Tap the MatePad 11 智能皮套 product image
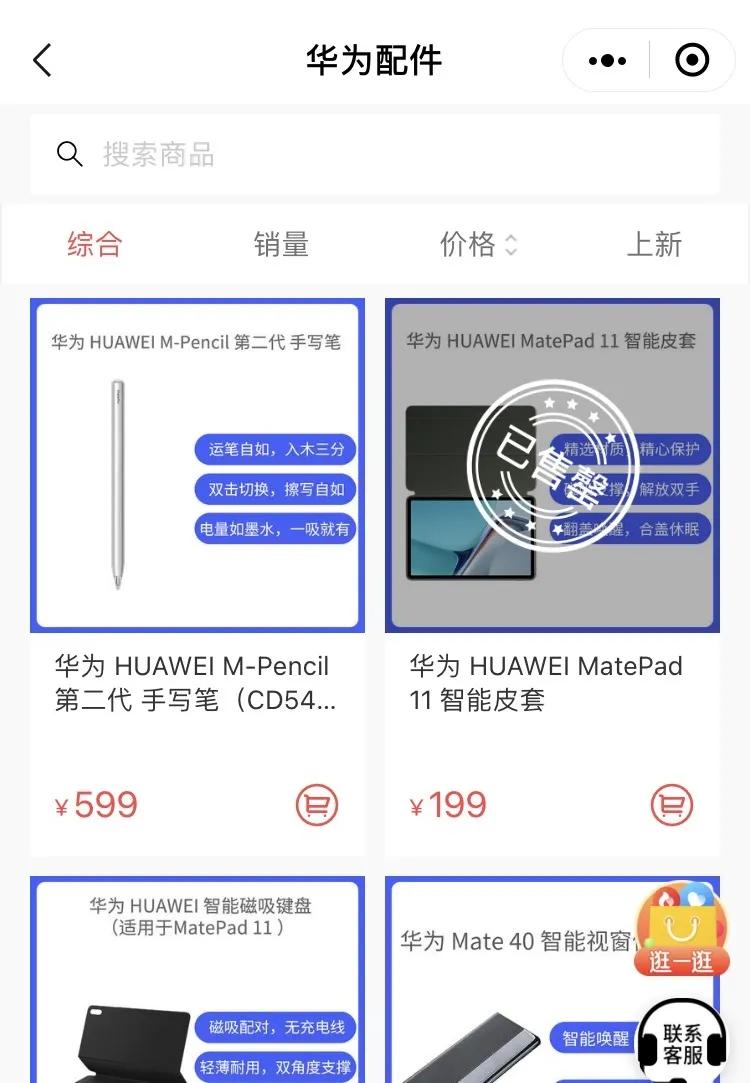 point(552,465)
